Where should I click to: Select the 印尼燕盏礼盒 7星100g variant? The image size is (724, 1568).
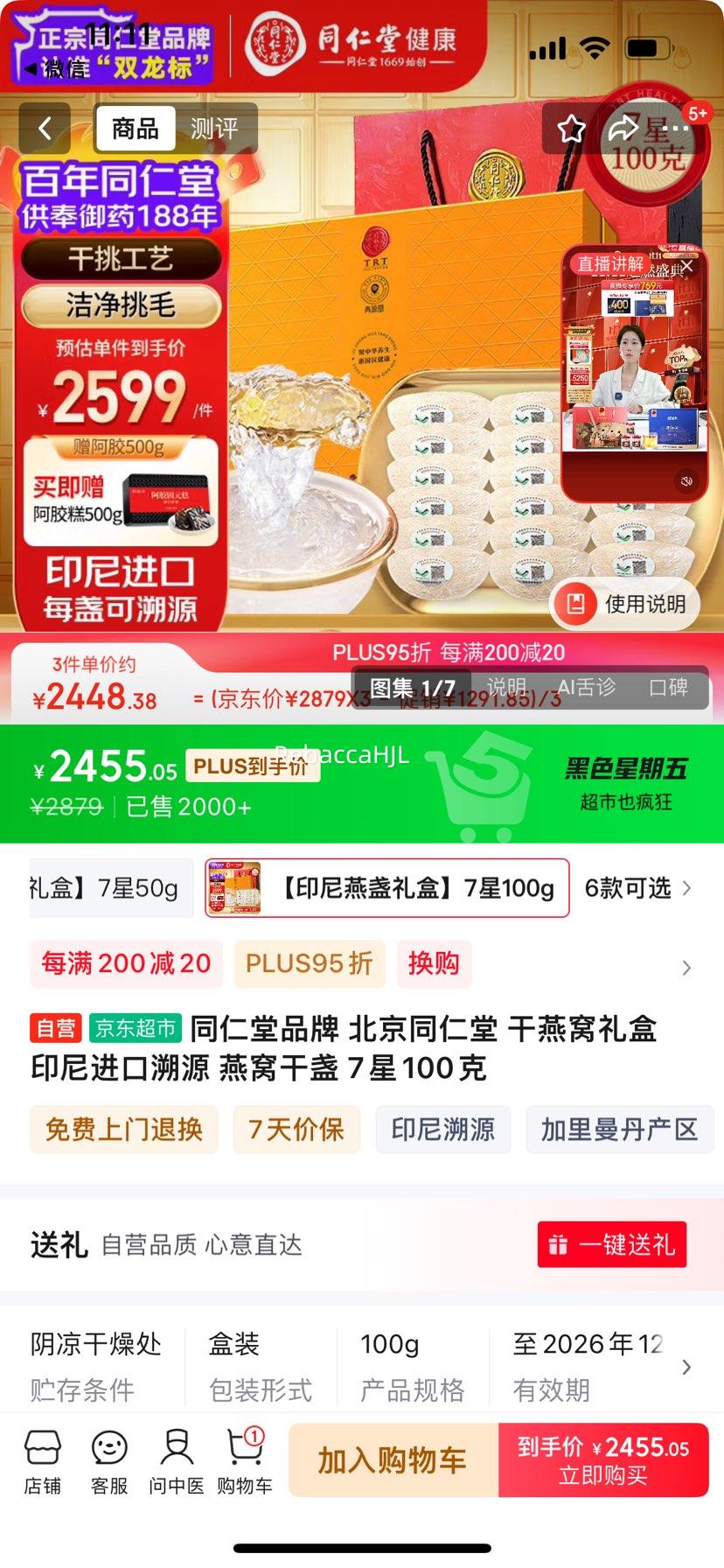385,887
